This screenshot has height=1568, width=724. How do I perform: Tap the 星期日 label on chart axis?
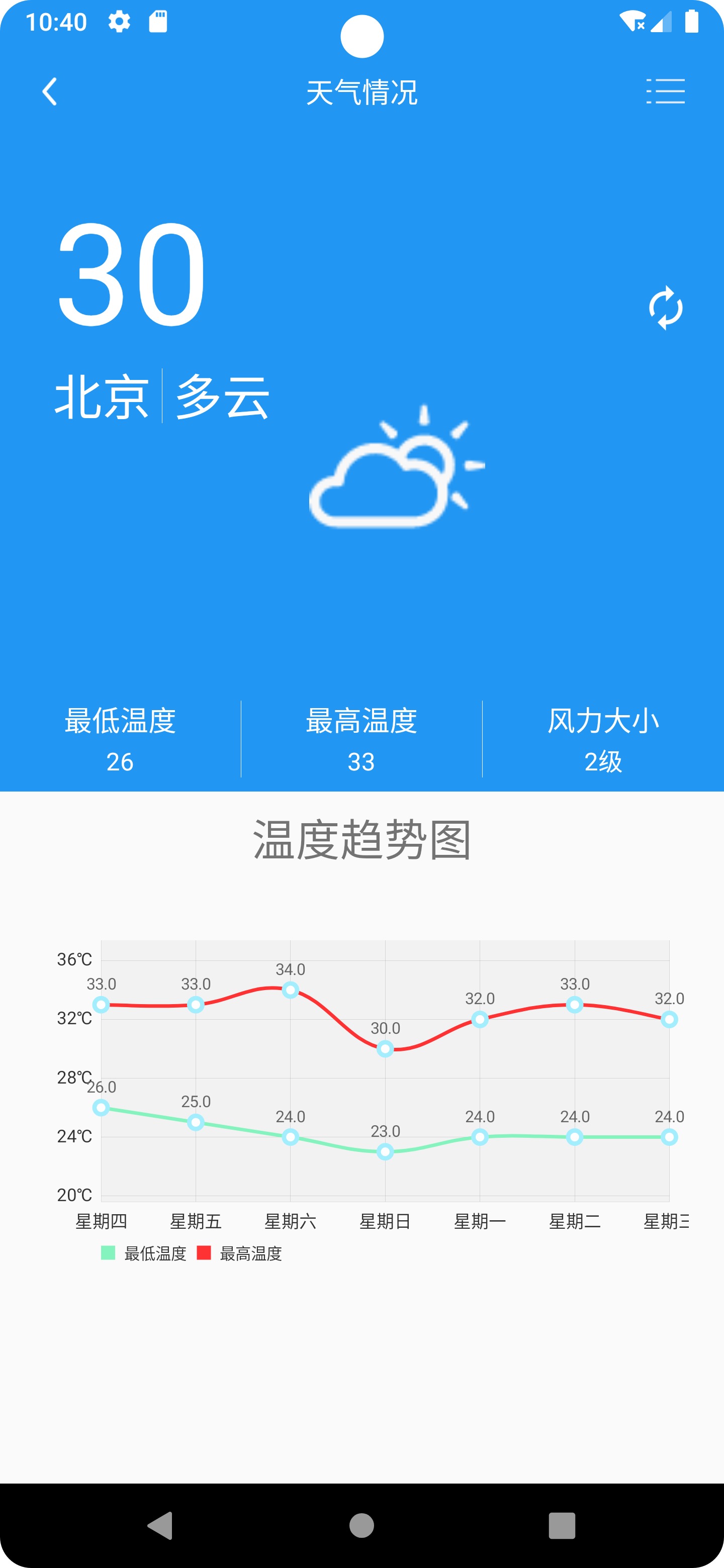pyautogui.click(x=384, y=1221)
